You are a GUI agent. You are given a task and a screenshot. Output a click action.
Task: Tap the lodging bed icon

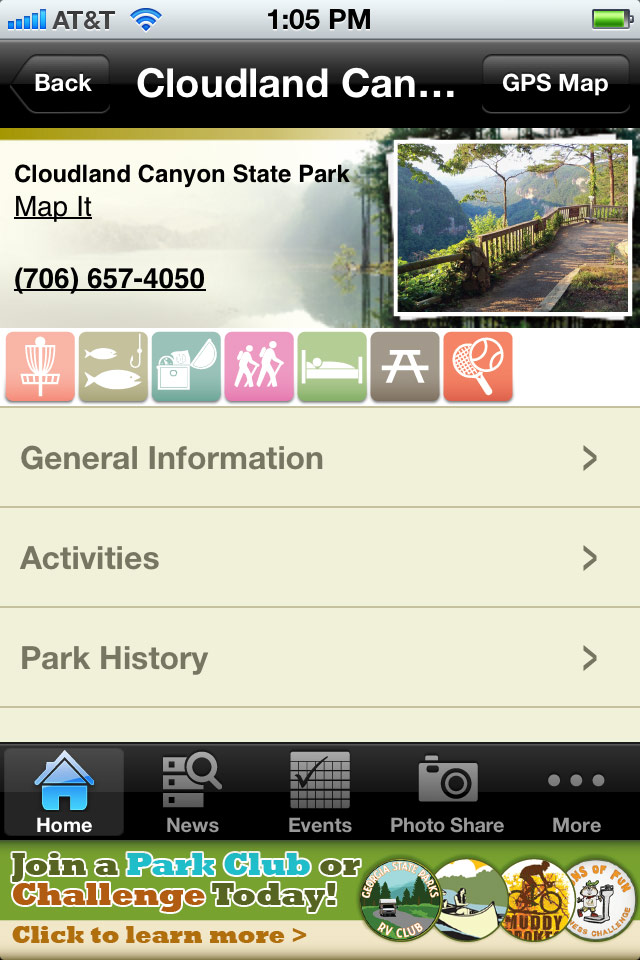pos(332,367)
